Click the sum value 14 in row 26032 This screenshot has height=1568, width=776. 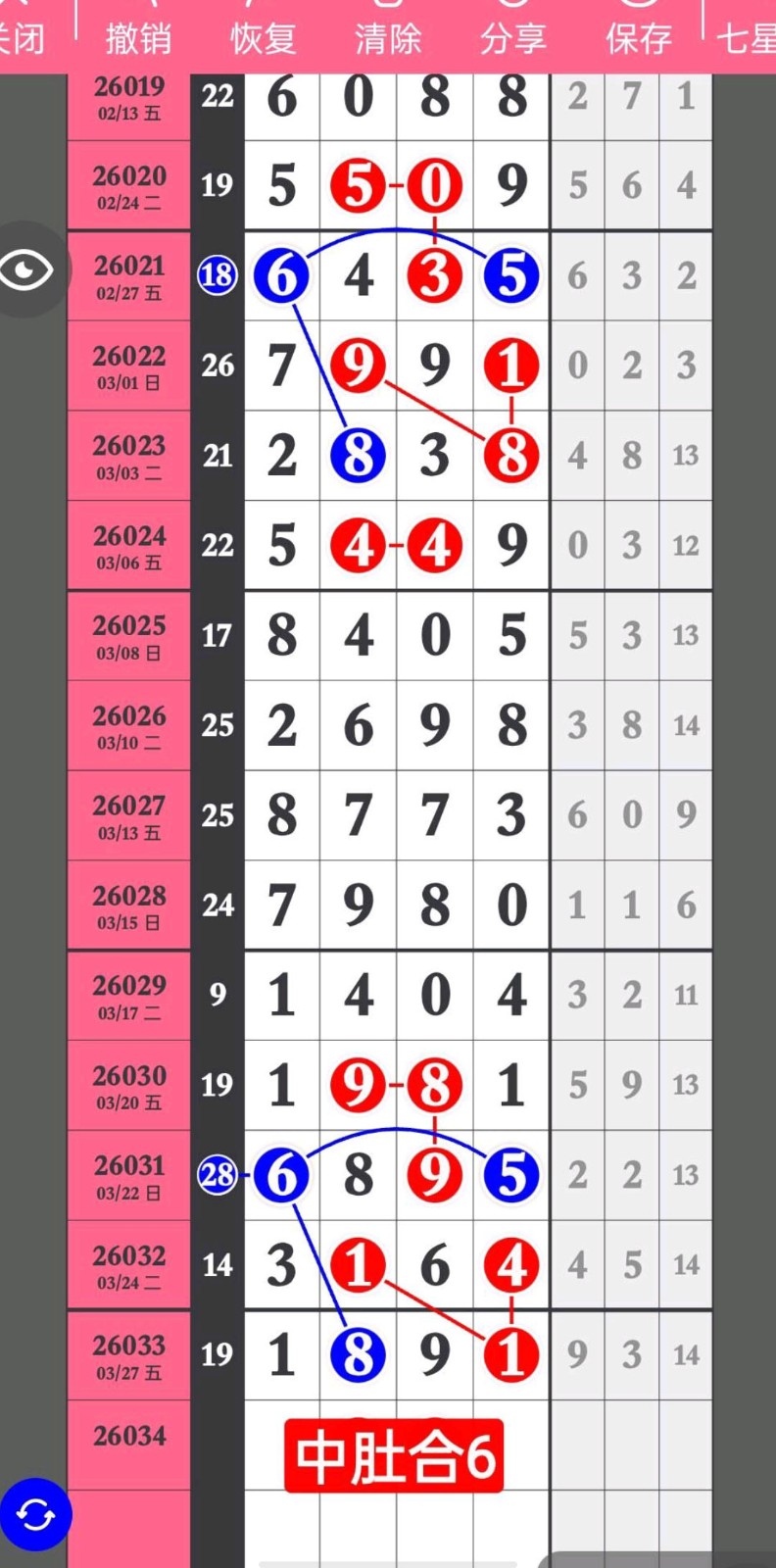[x=685, y=1265]
